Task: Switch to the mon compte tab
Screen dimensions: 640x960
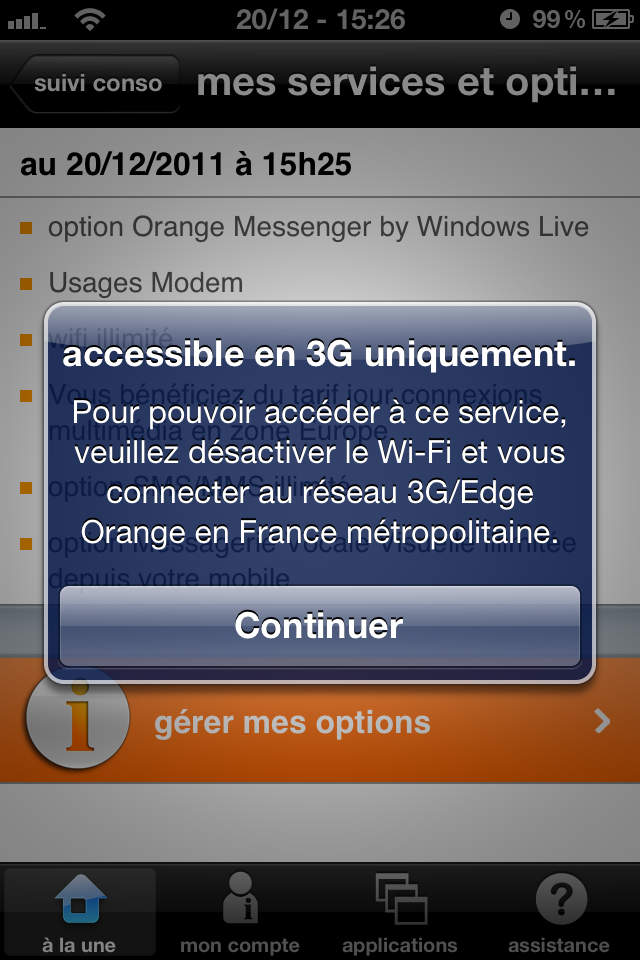Action: (x=240, y=912)
